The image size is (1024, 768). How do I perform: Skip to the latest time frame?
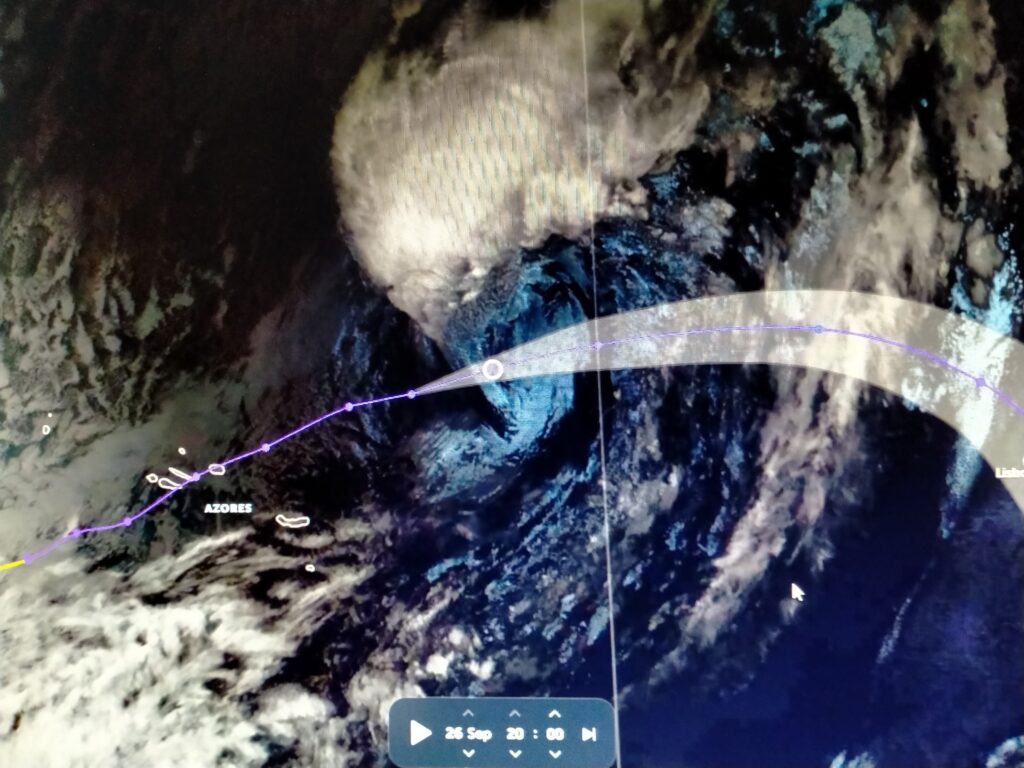590,734
